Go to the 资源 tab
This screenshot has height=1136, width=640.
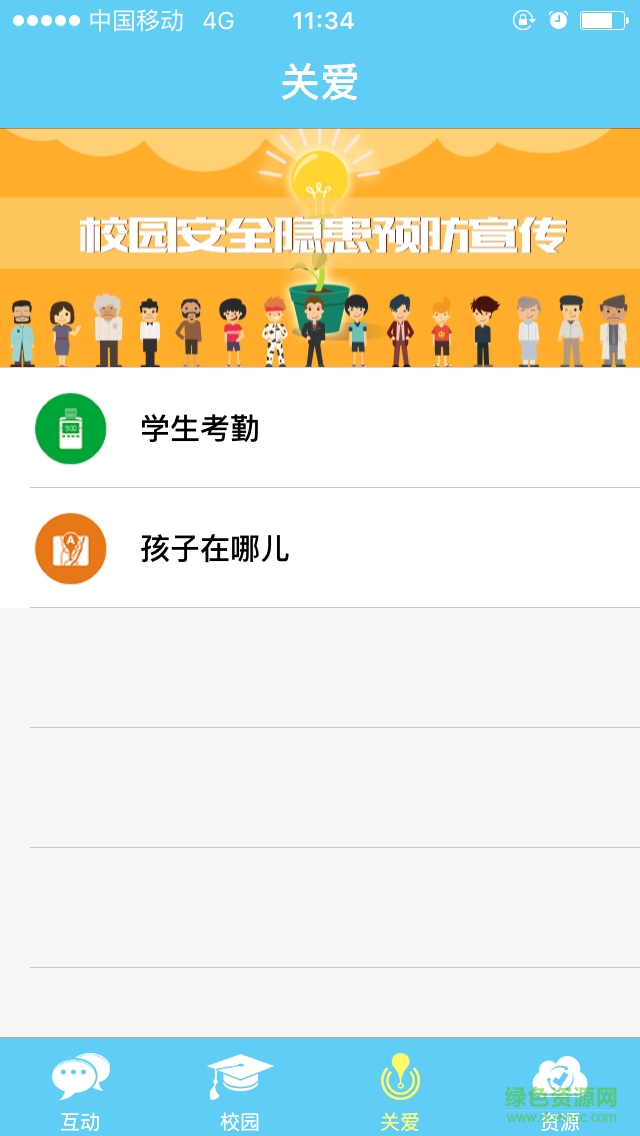tap(560, 1090)
